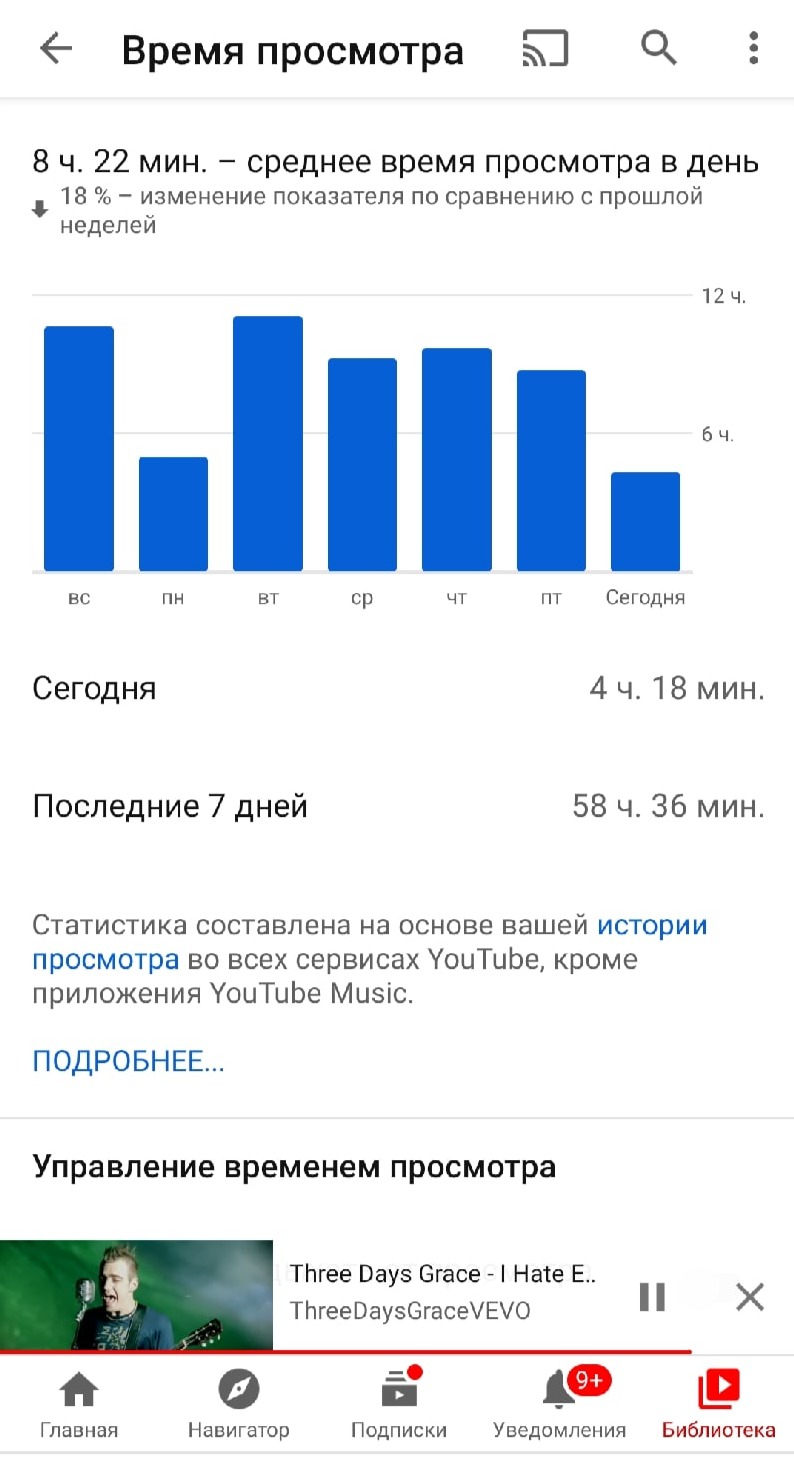This screenshot has width=794, height=1460.
Task: Switch to the Главная tab
Action: click(x=79, y=1405)
